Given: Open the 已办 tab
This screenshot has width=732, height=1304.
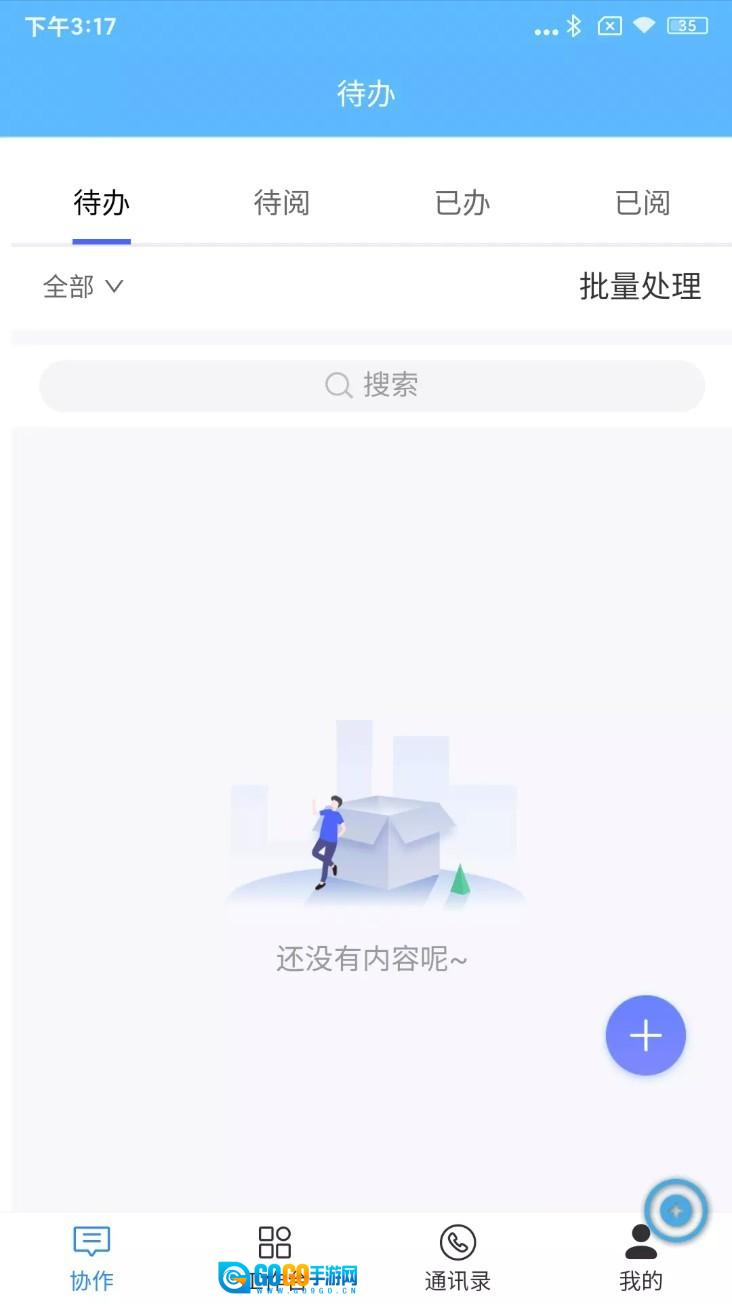Looking at the screenshot, I should 462,203.
